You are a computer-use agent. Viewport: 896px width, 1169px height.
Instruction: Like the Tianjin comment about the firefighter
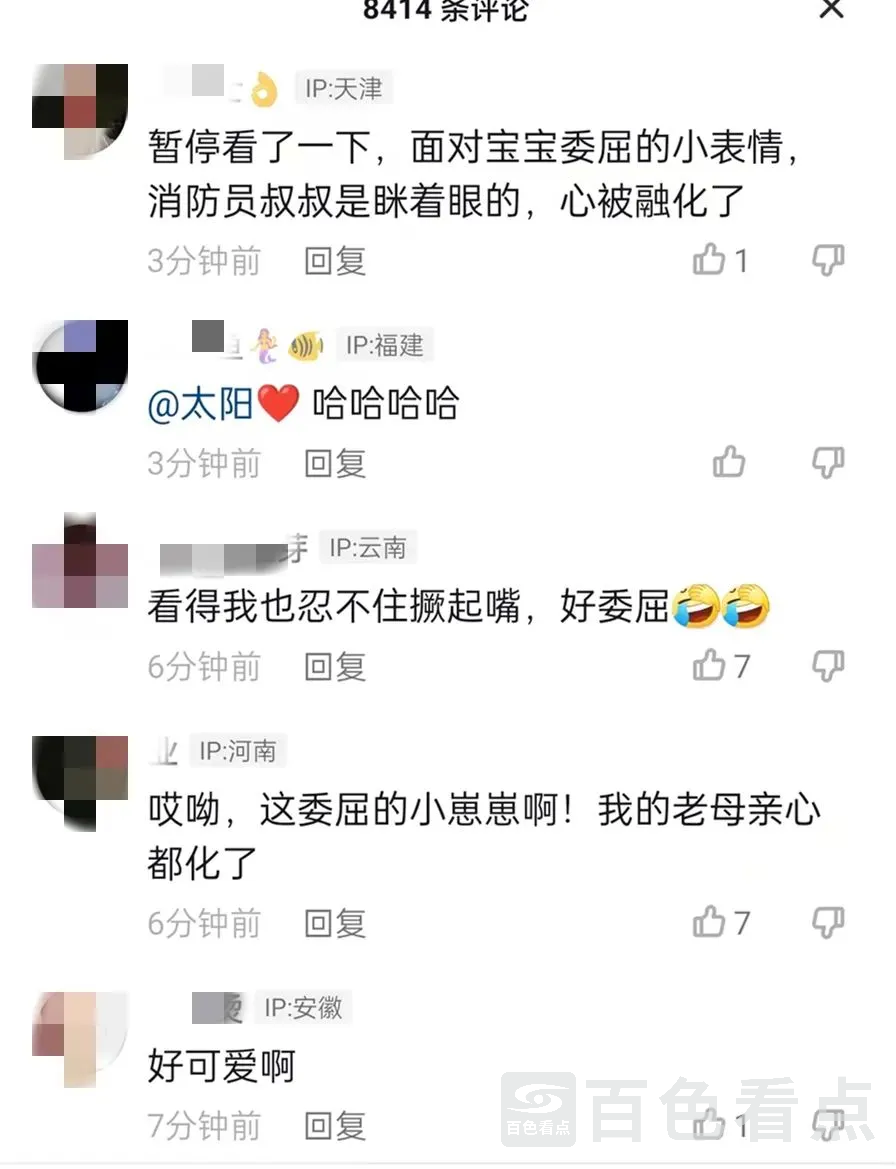coord(709,261)
